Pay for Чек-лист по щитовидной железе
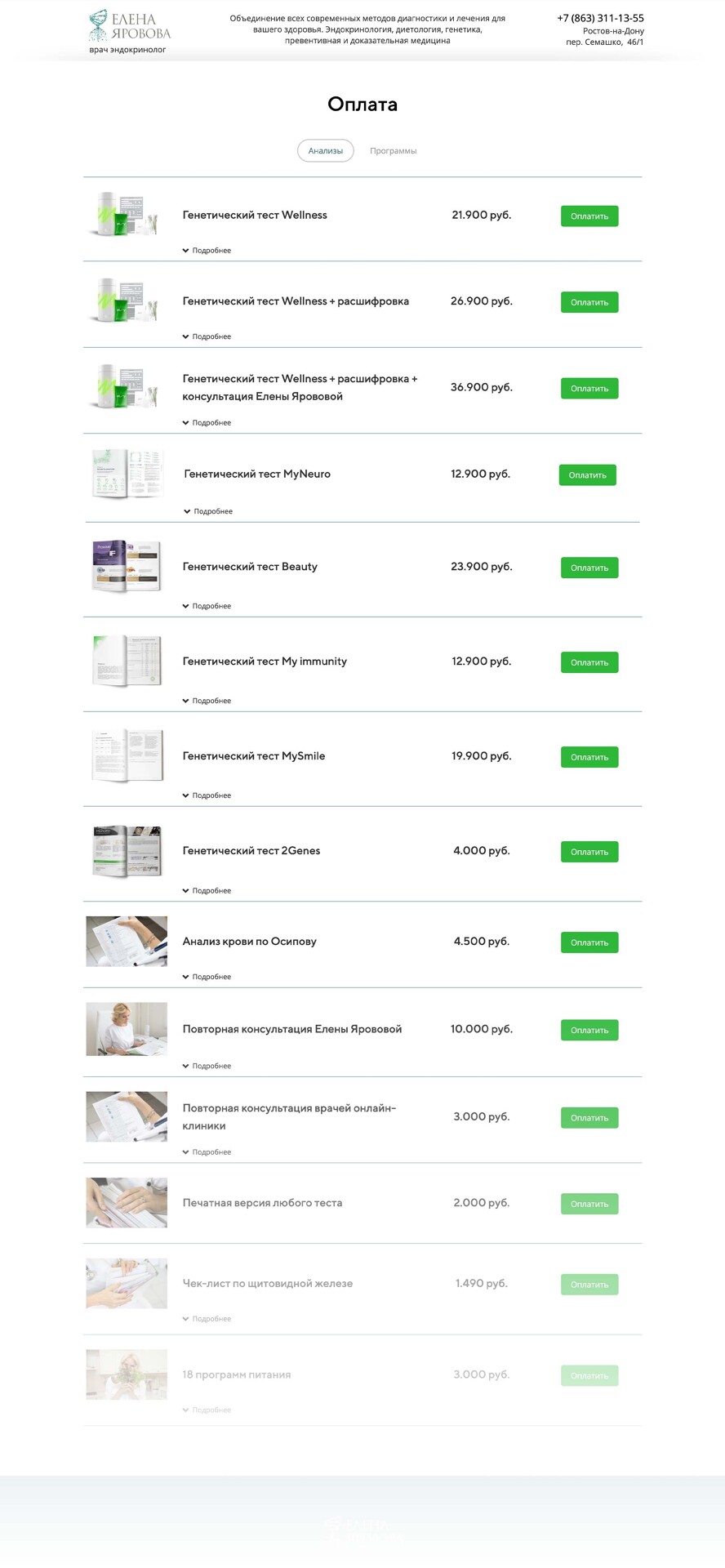This screenshot has width=725, height=1568. tap(589, 1285)
